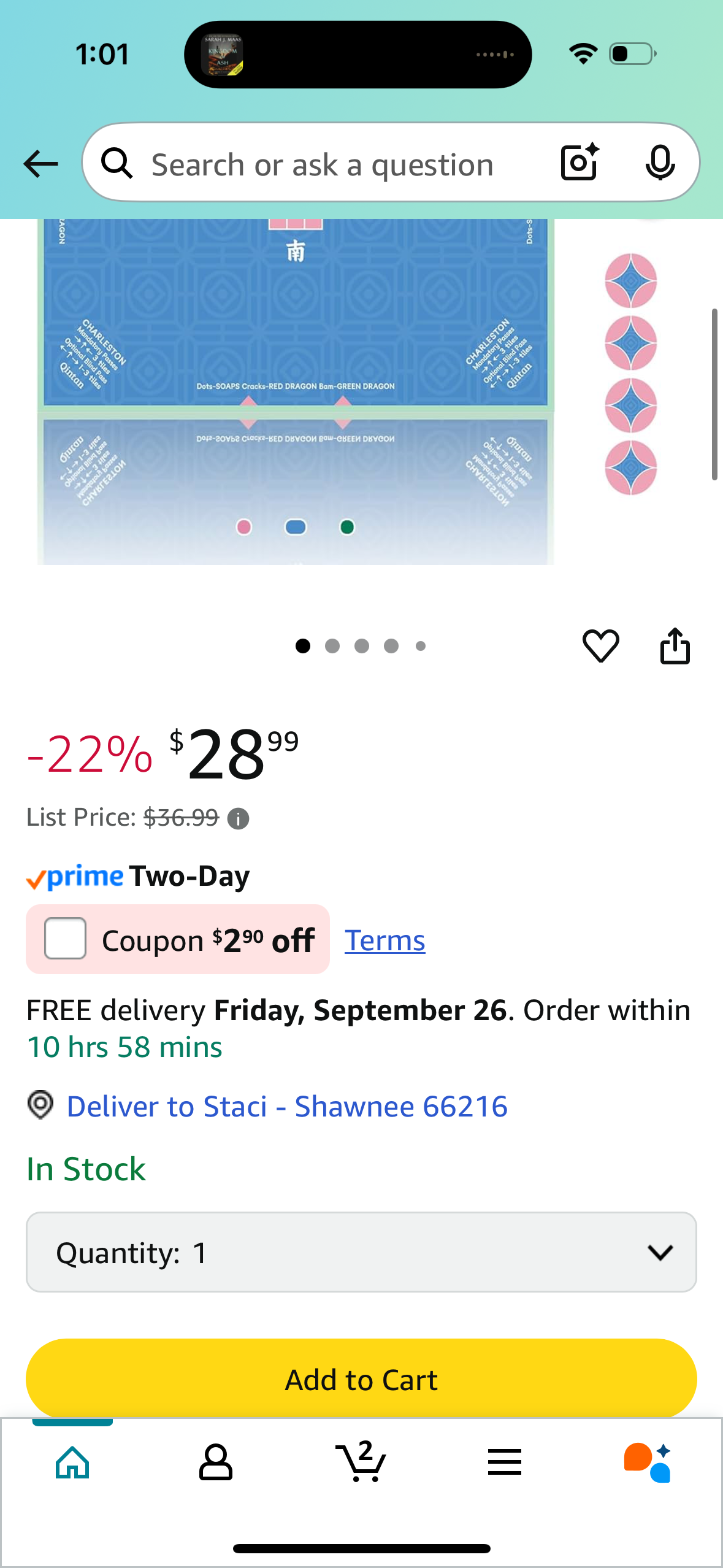Viewport: 723px width, 1568px height.
Task: Add this item to a wish list
Action: tap(600, 645)
